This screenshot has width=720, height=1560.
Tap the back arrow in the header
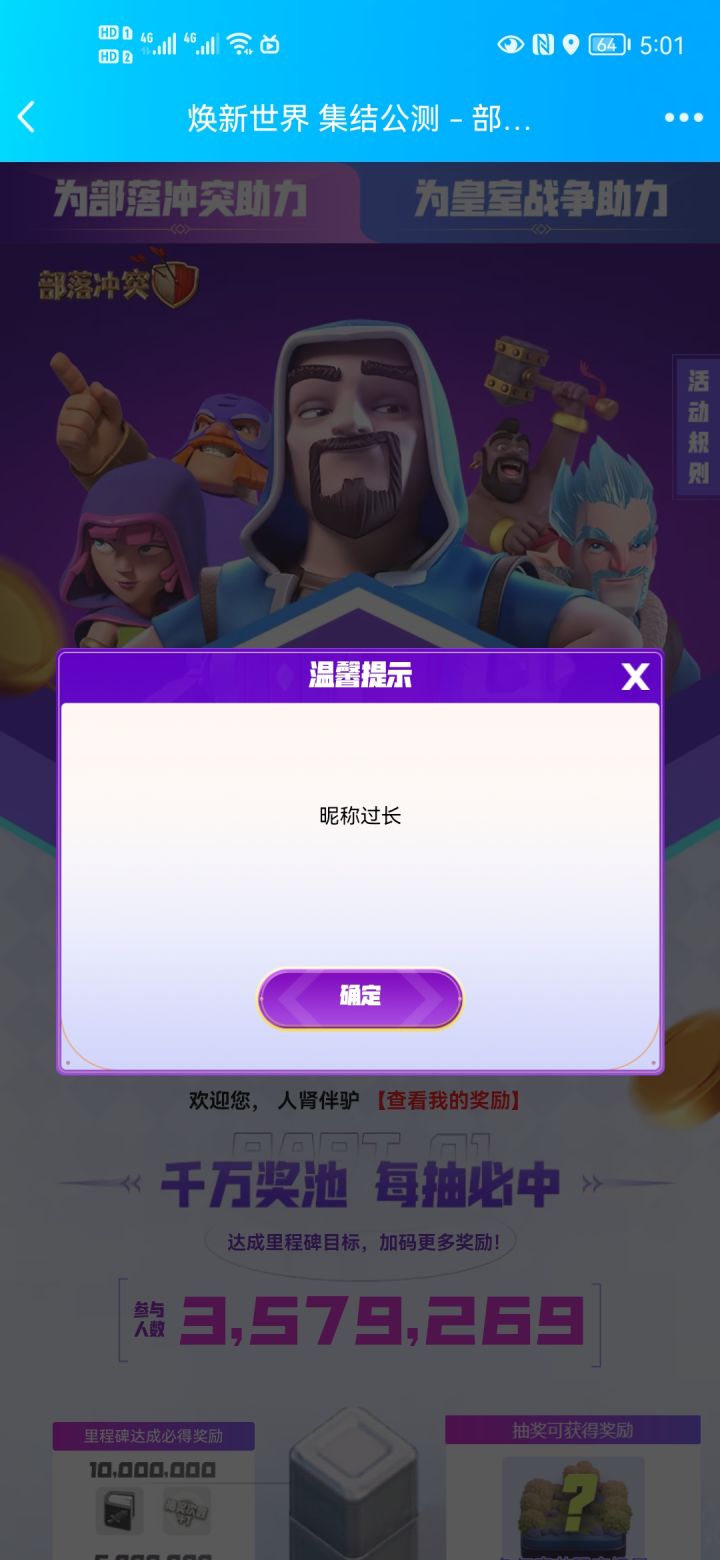pos(27,117)
